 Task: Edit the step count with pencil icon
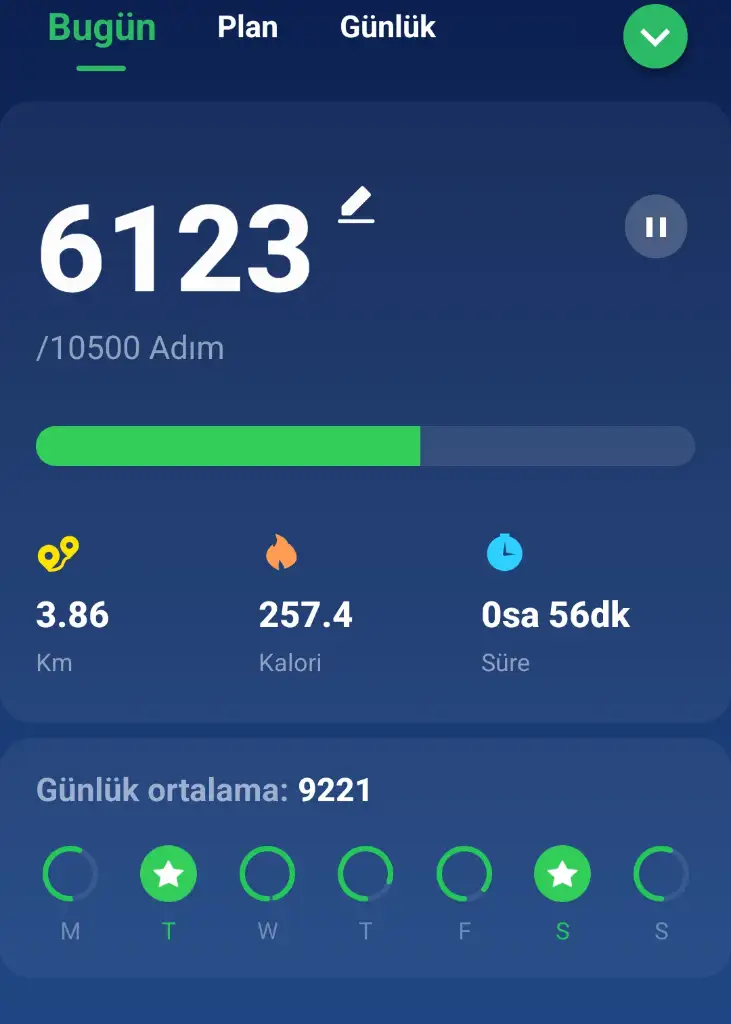coord(356,207)
